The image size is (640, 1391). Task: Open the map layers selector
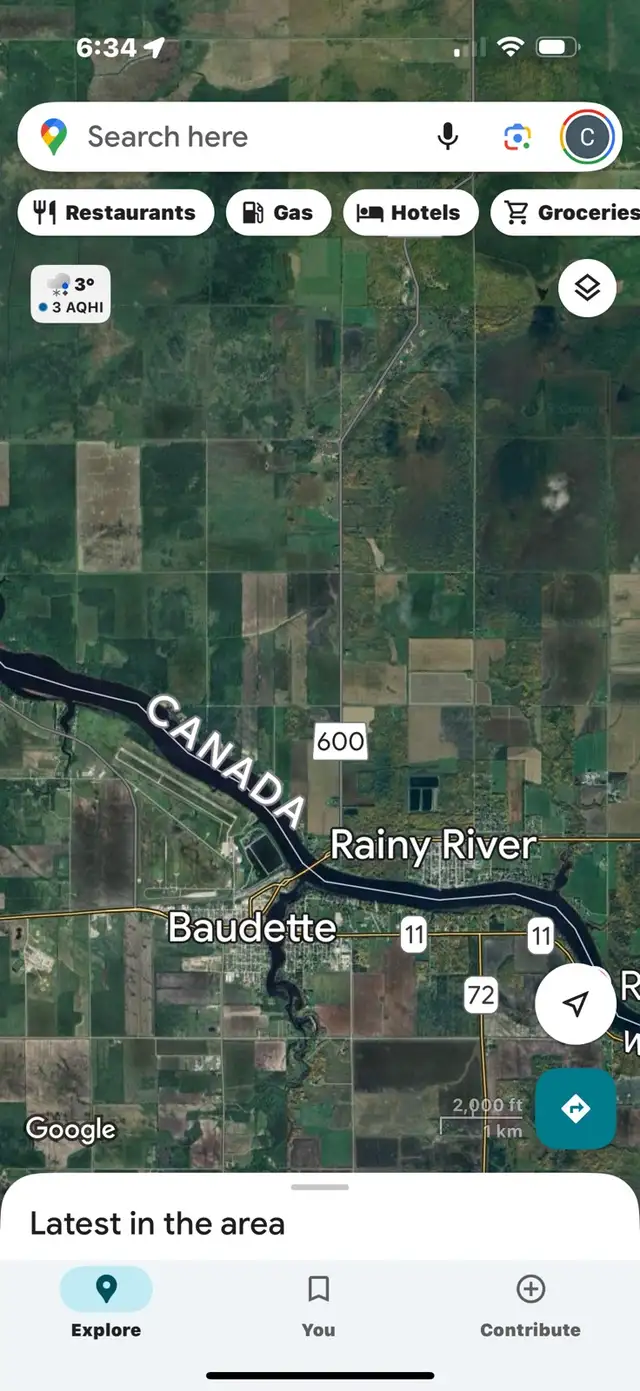tap(587, 288)
